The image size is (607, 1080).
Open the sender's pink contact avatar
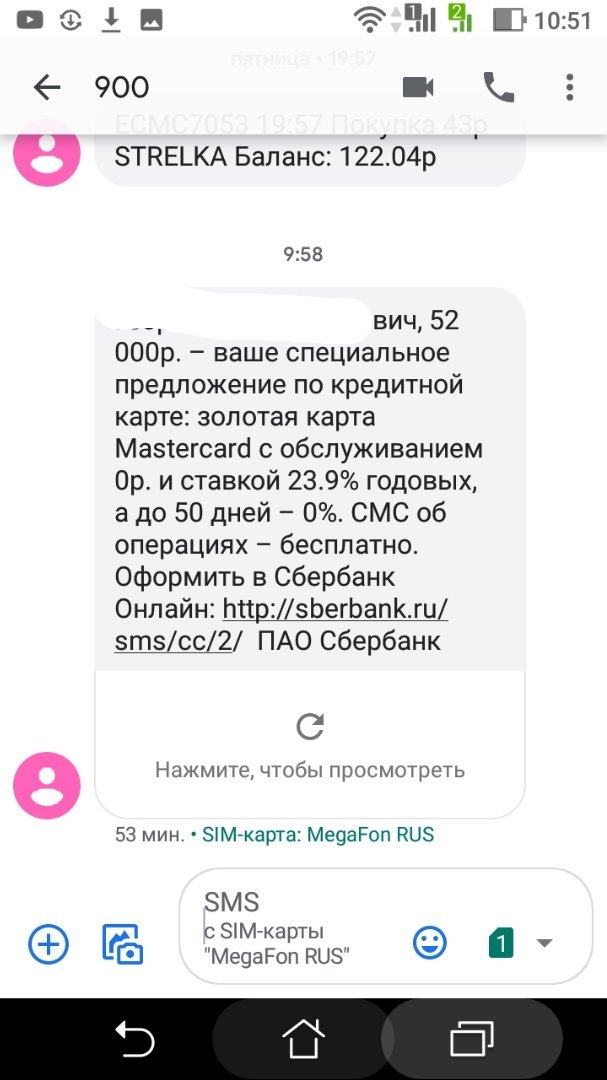[x=46, y=785]
